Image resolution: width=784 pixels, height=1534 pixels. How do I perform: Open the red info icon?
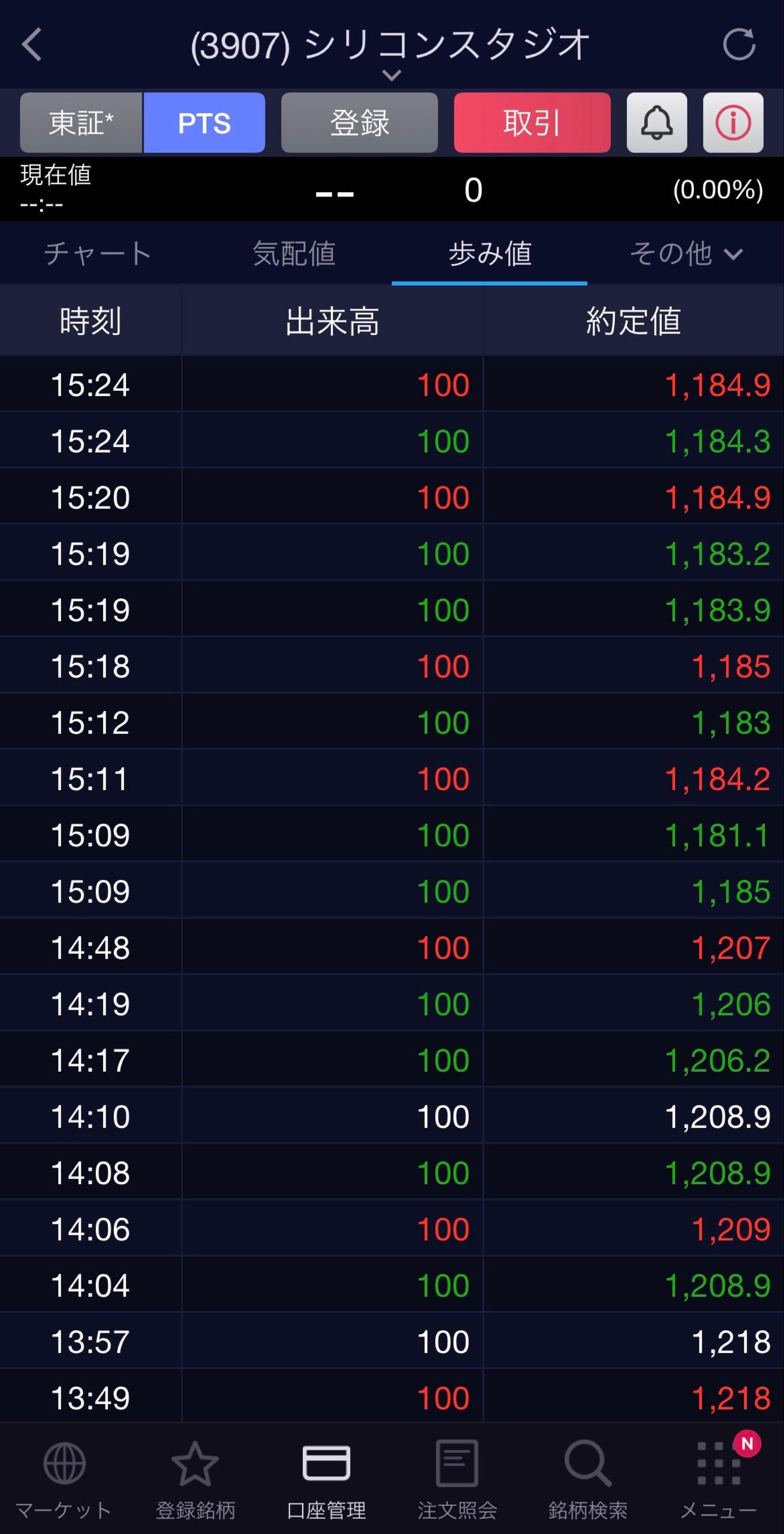click(733, 123)
